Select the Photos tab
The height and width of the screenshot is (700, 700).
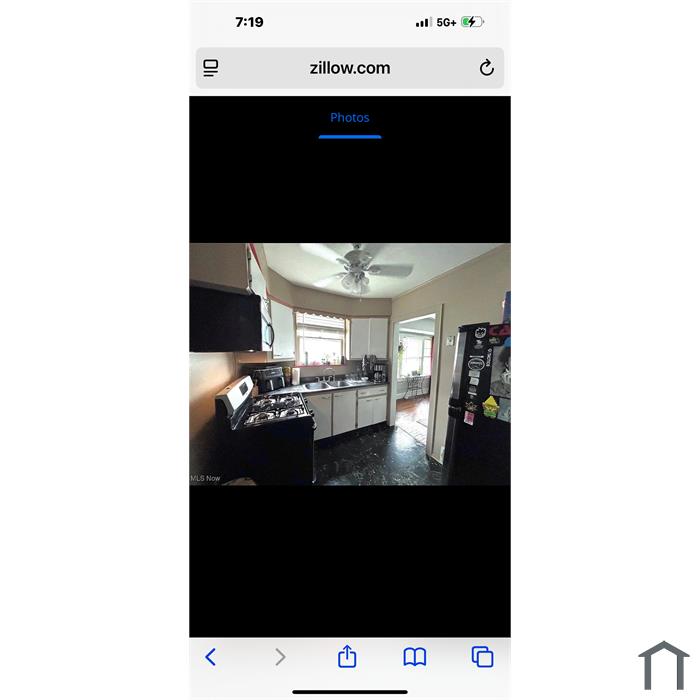coord(350,118)
